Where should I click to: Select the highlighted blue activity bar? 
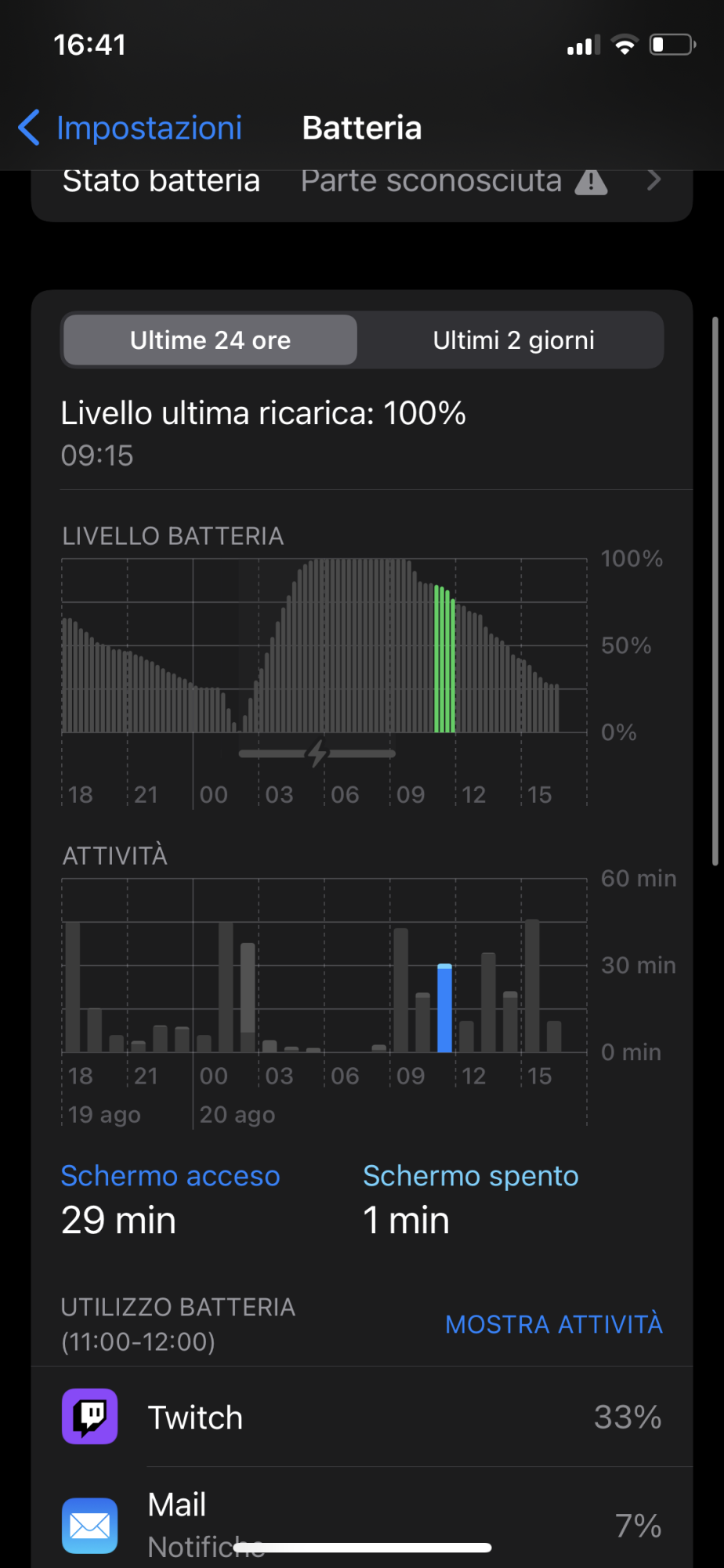(444, 1008)
